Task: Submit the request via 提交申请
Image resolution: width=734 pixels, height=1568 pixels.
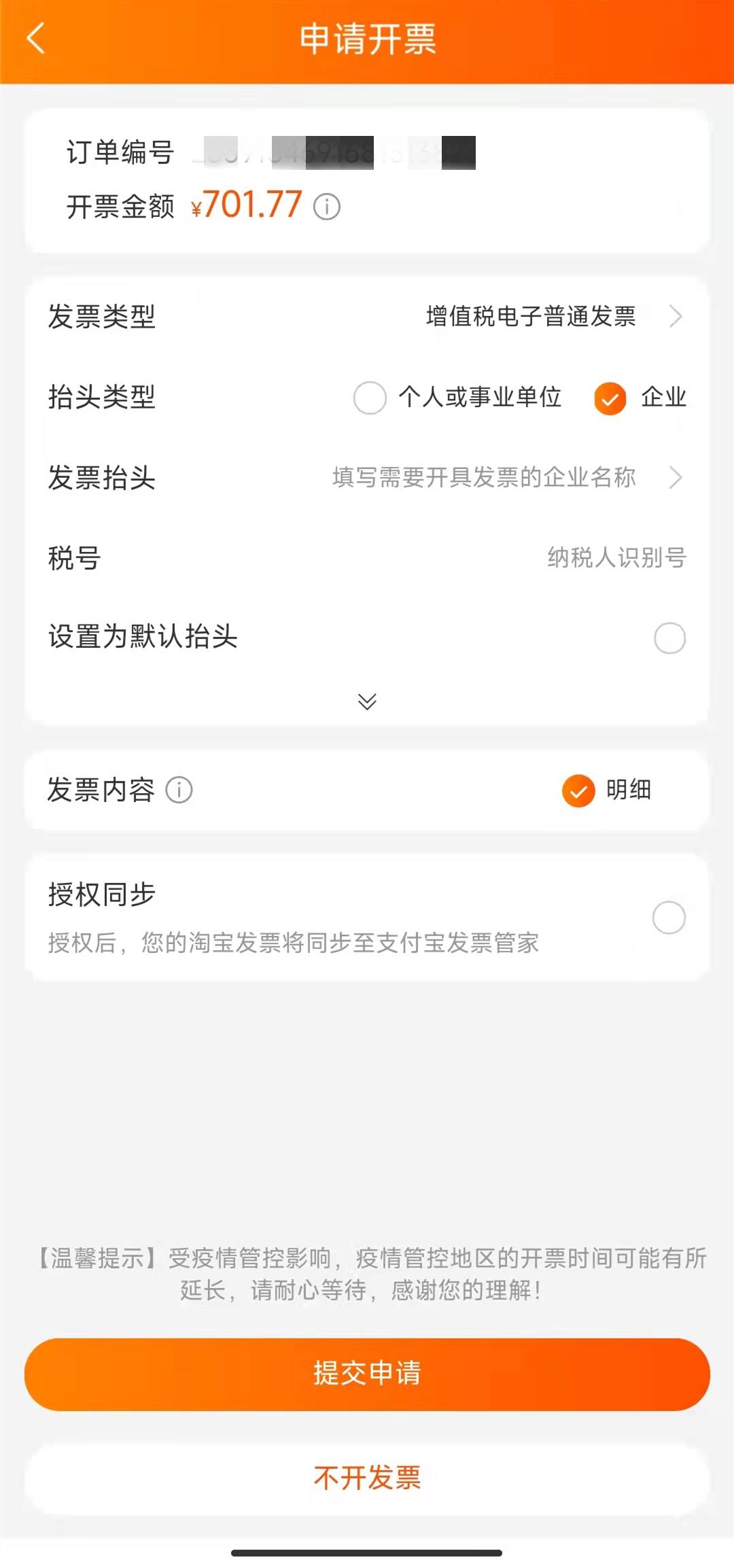Action: pyautogui.click(x=367, y=1374)
